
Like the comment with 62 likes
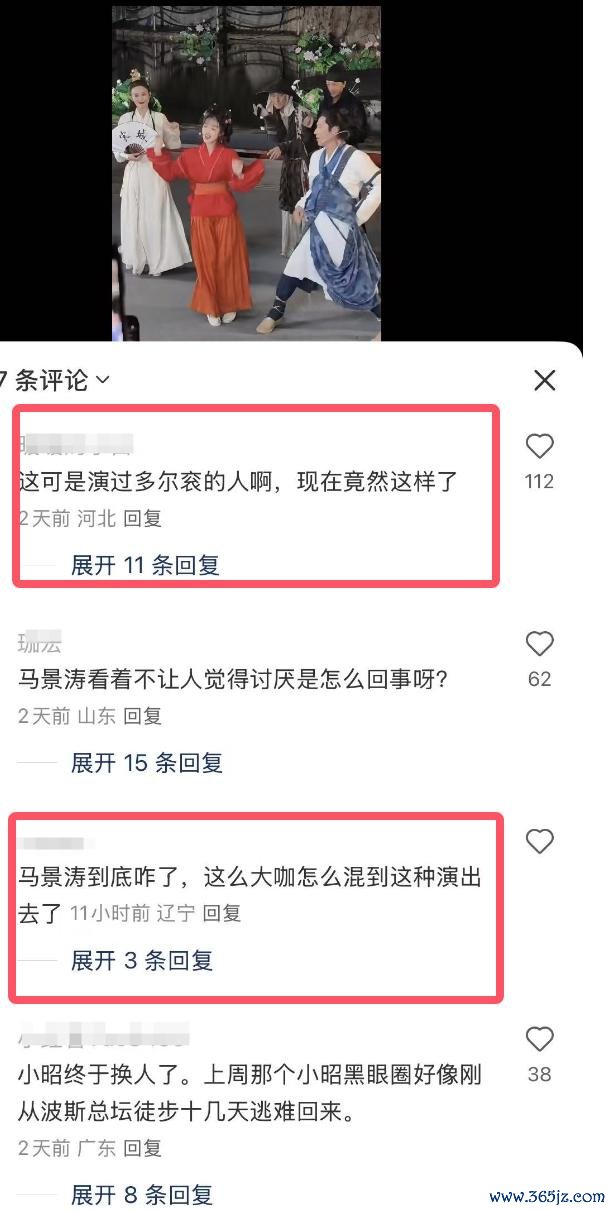coord(539,643)
